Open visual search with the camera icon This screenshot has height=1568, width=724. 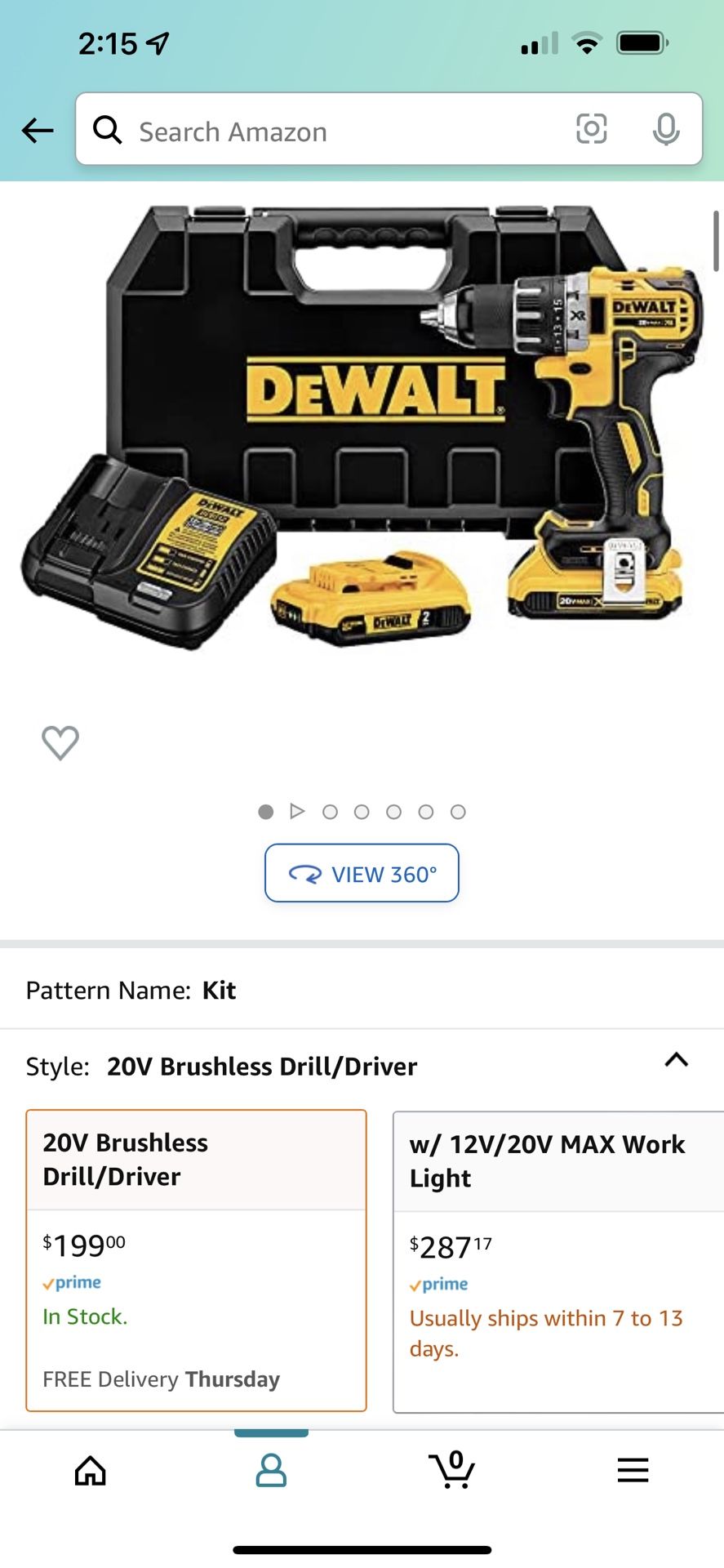pyautogui.click(x=590, y=129)
